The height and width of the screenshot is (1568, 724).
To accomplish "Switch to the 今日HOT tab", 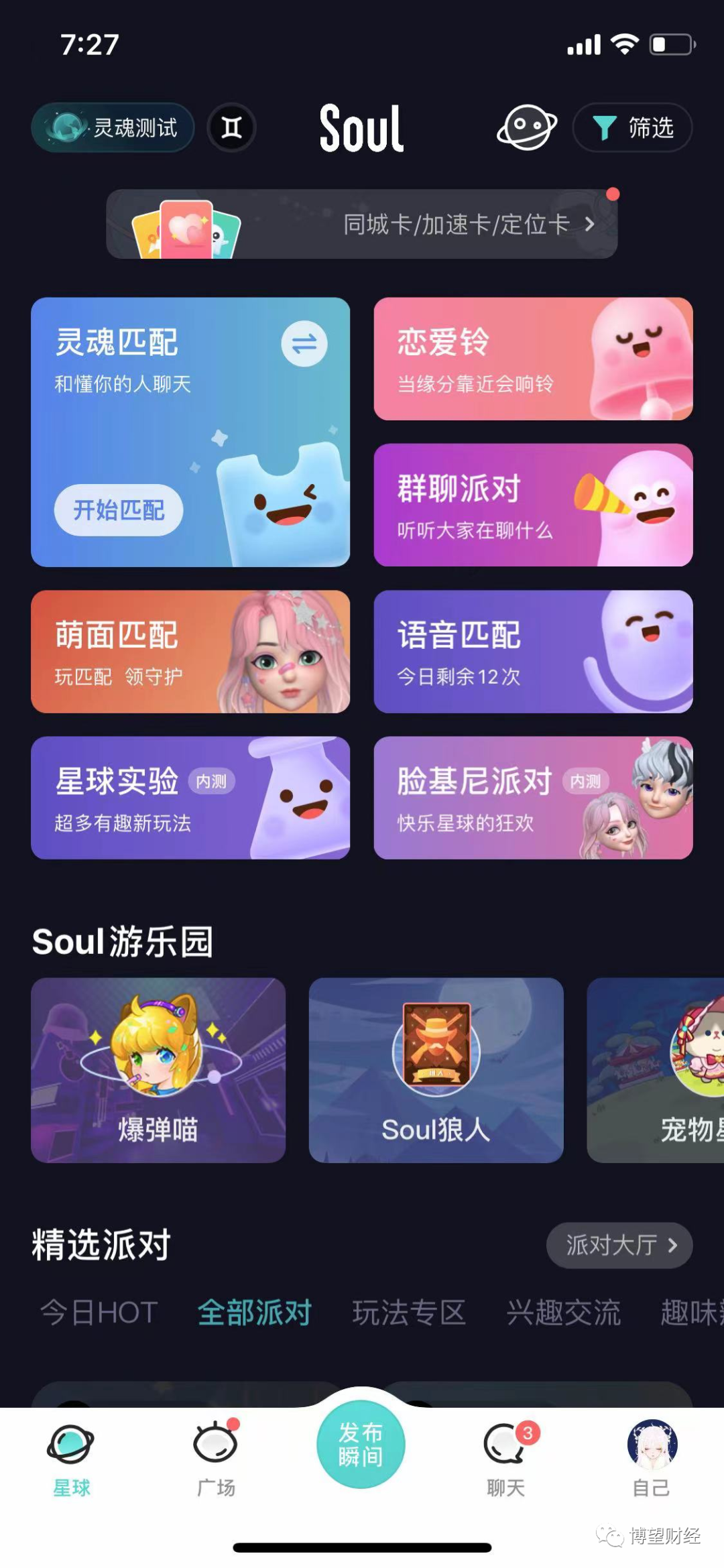I will click(99, 1313).
